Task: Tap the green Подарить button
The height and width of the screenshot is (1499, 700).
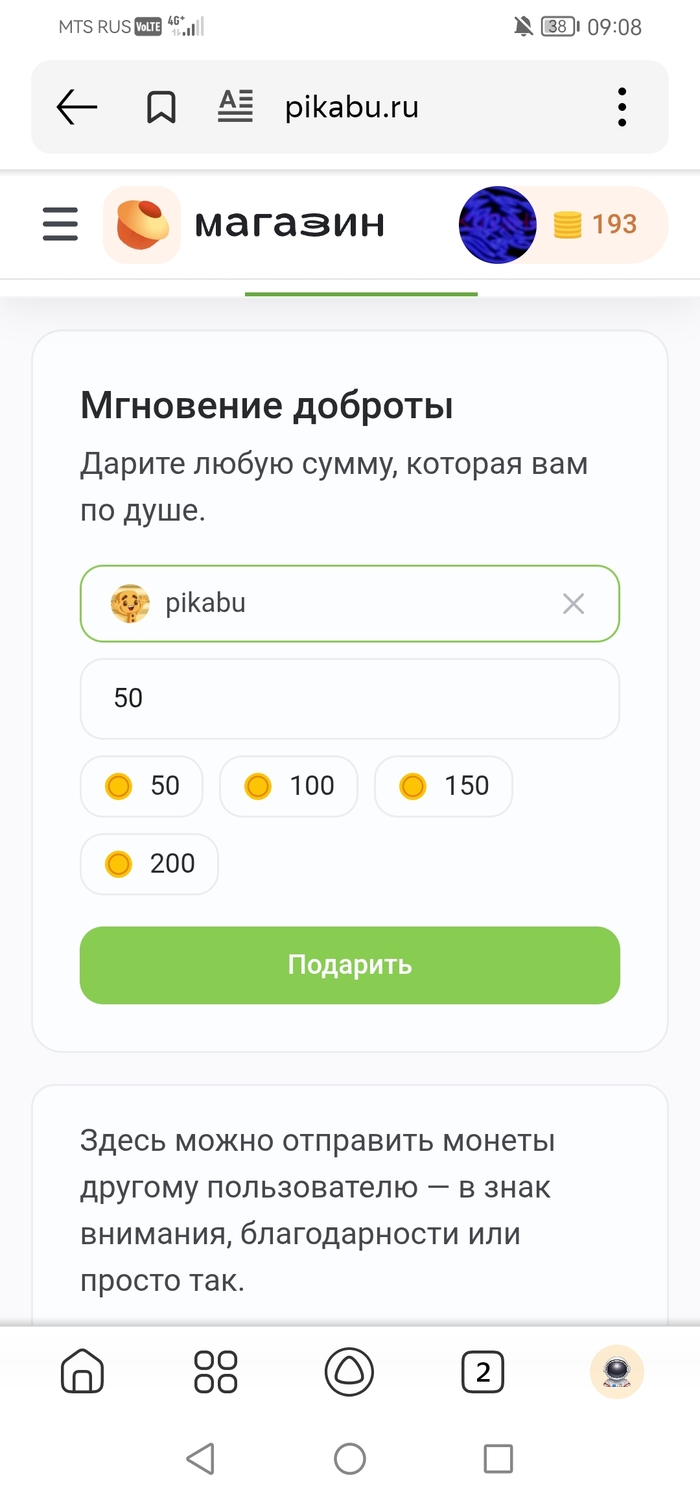Action: (350, 965)
